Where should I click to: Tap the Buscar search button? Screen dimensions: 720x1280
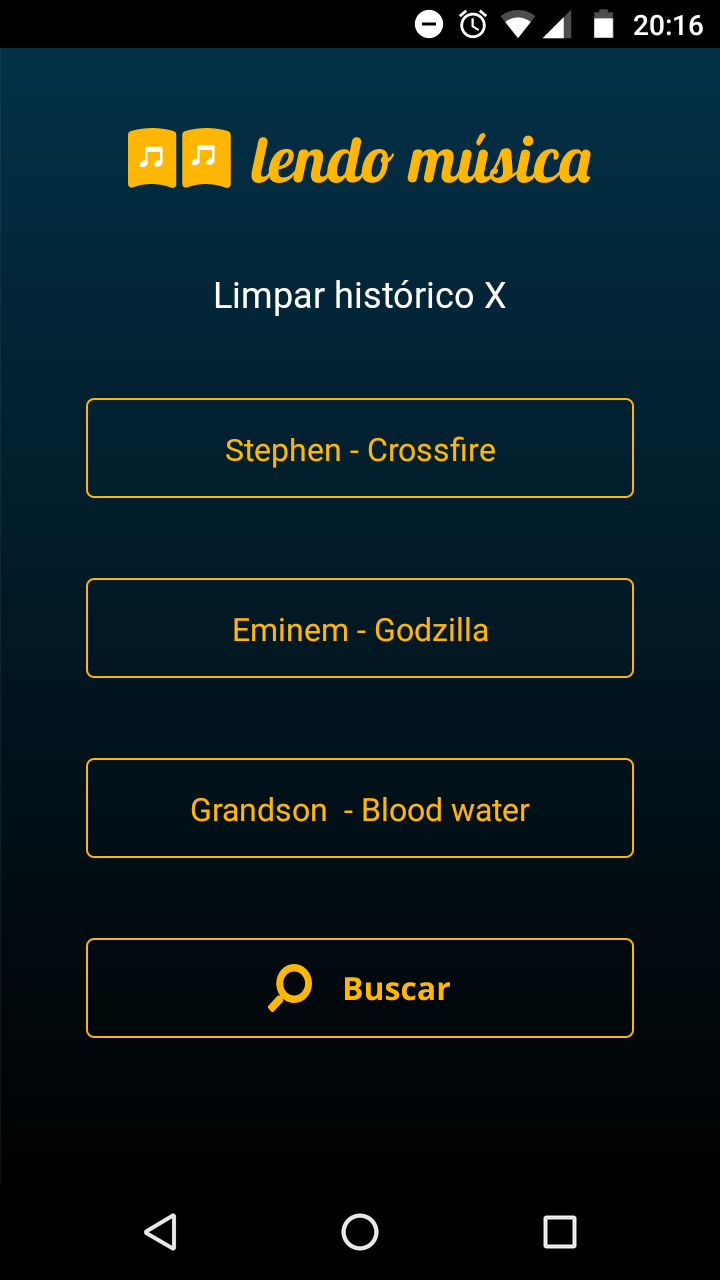pos(360,989)
